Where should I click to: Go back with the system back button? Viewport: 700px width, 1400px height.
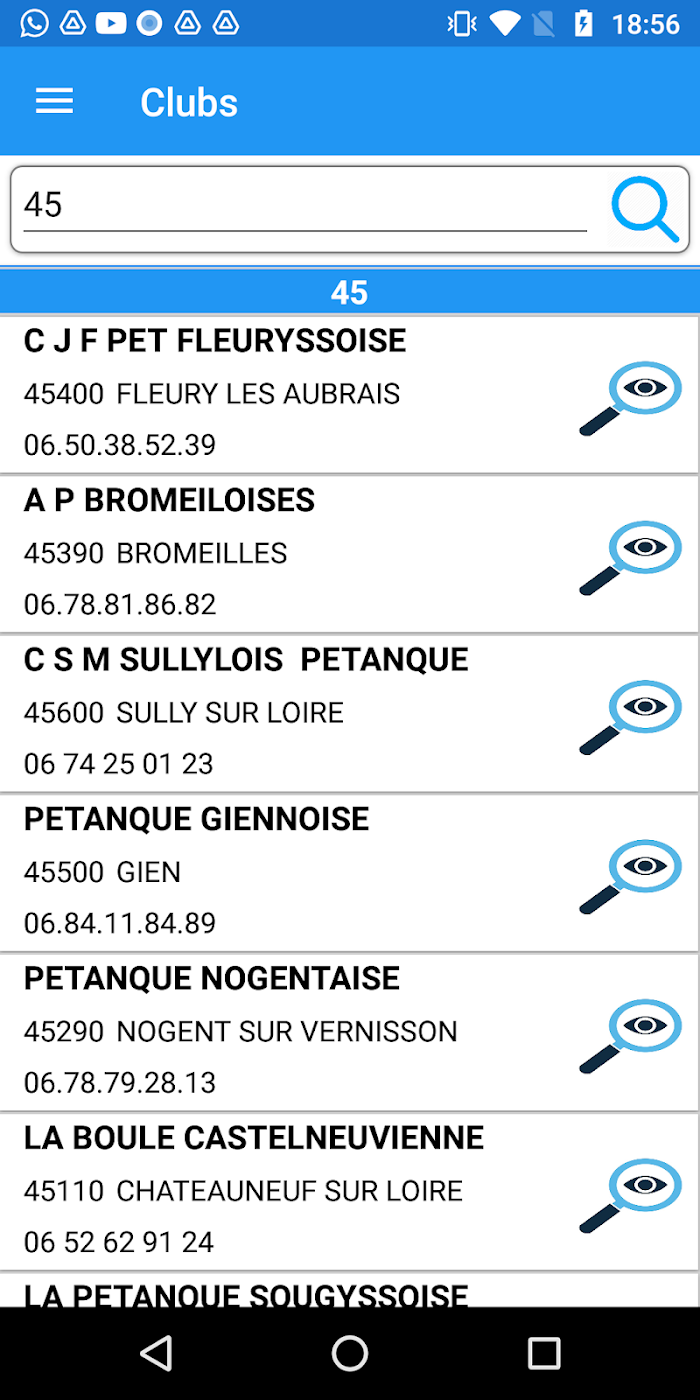156,1353
